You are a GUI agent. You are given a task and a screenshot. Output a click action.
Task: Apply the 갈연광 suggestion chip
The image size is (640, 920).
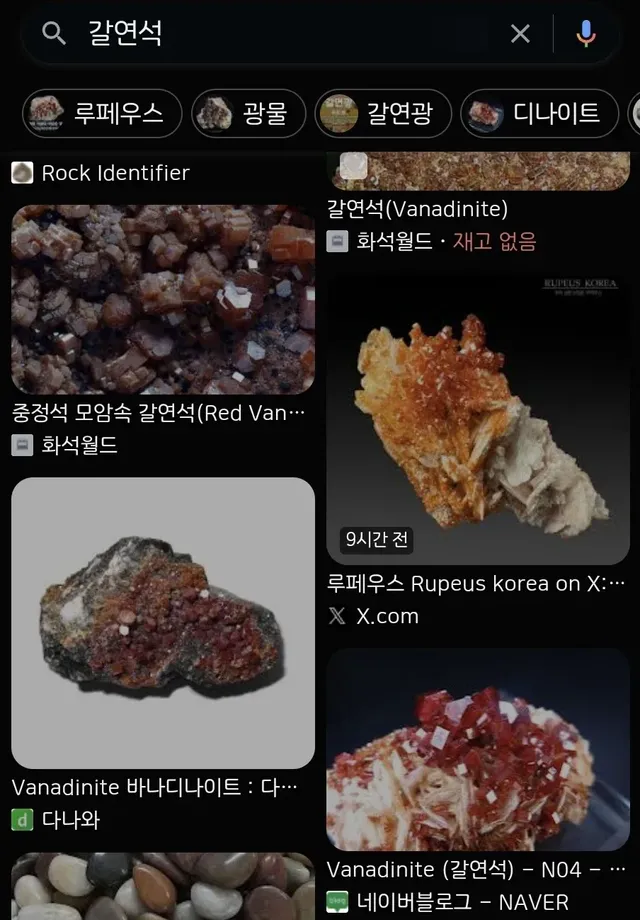383,113
